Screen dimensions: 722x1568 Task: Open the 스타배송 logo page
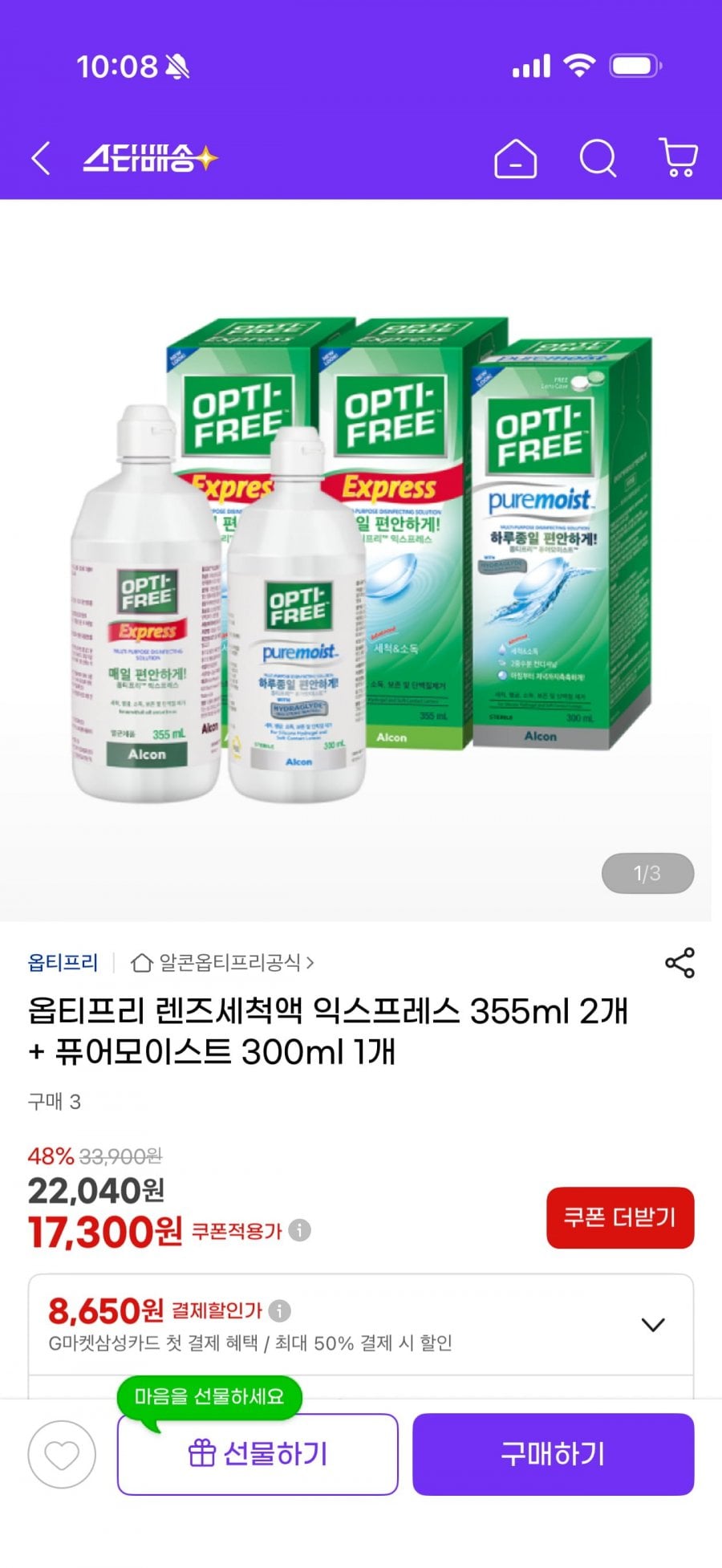149,158
